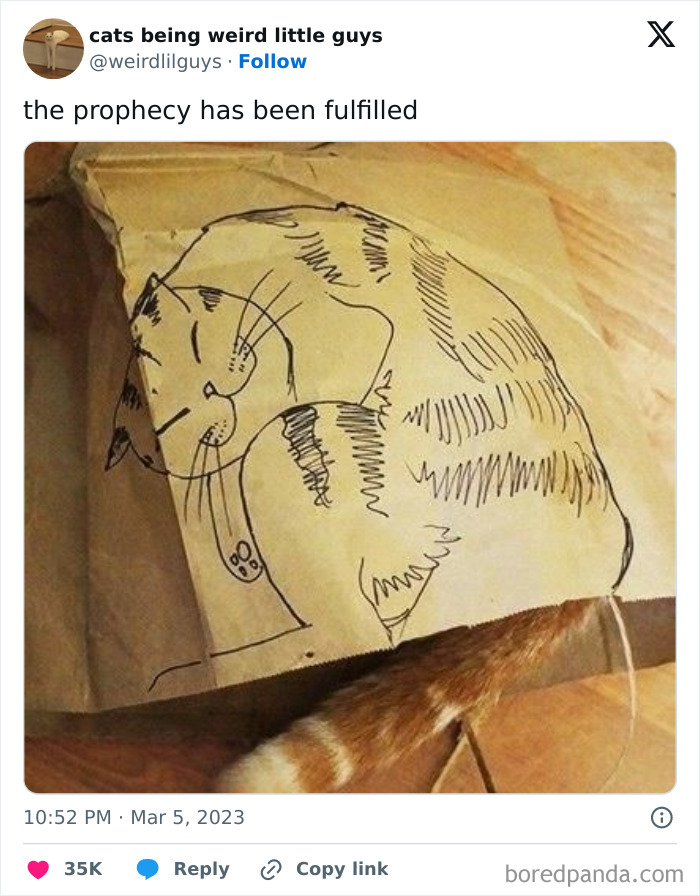Open the tweet info icon

point(661,817)
